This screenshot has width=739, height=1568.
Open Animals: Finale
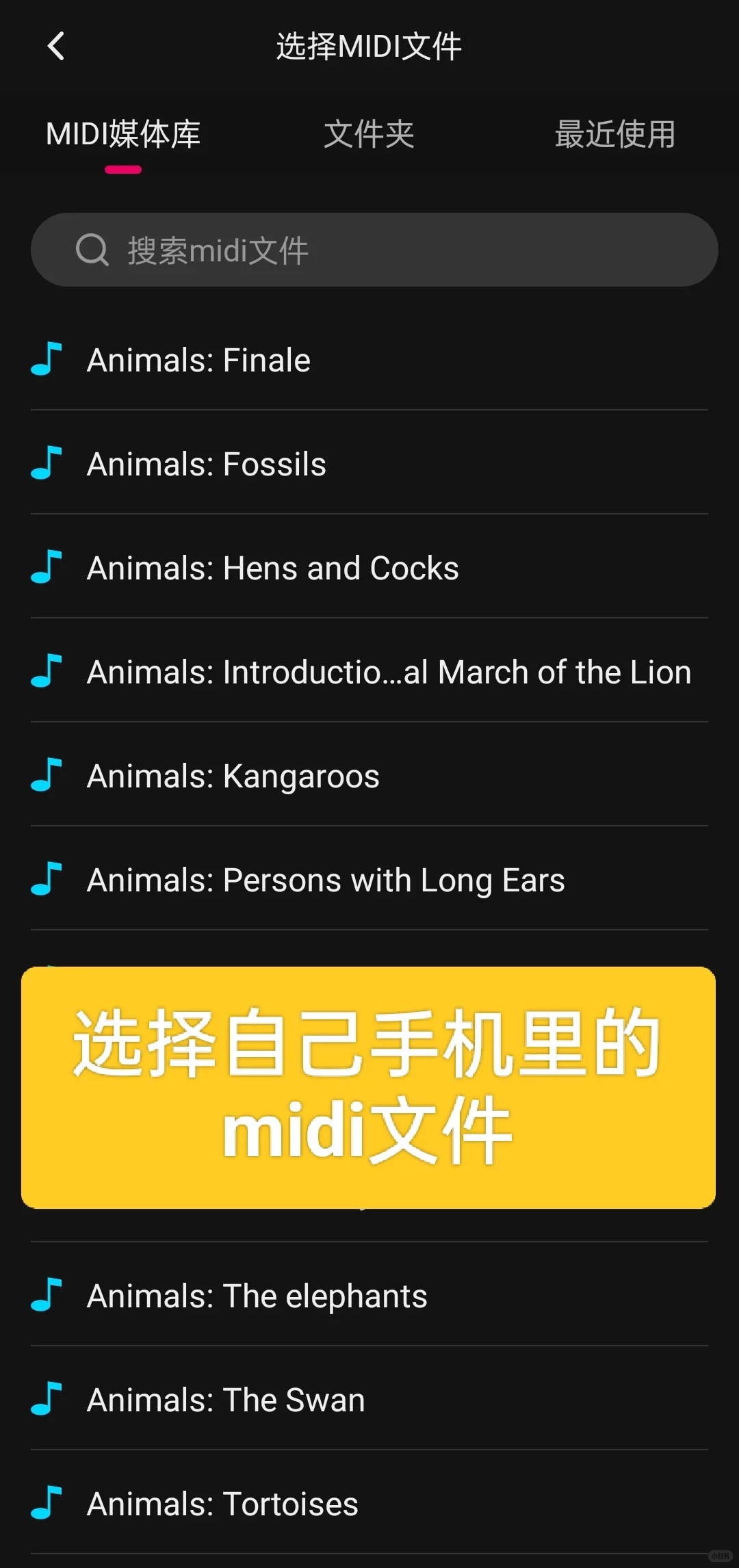(369, 360)
